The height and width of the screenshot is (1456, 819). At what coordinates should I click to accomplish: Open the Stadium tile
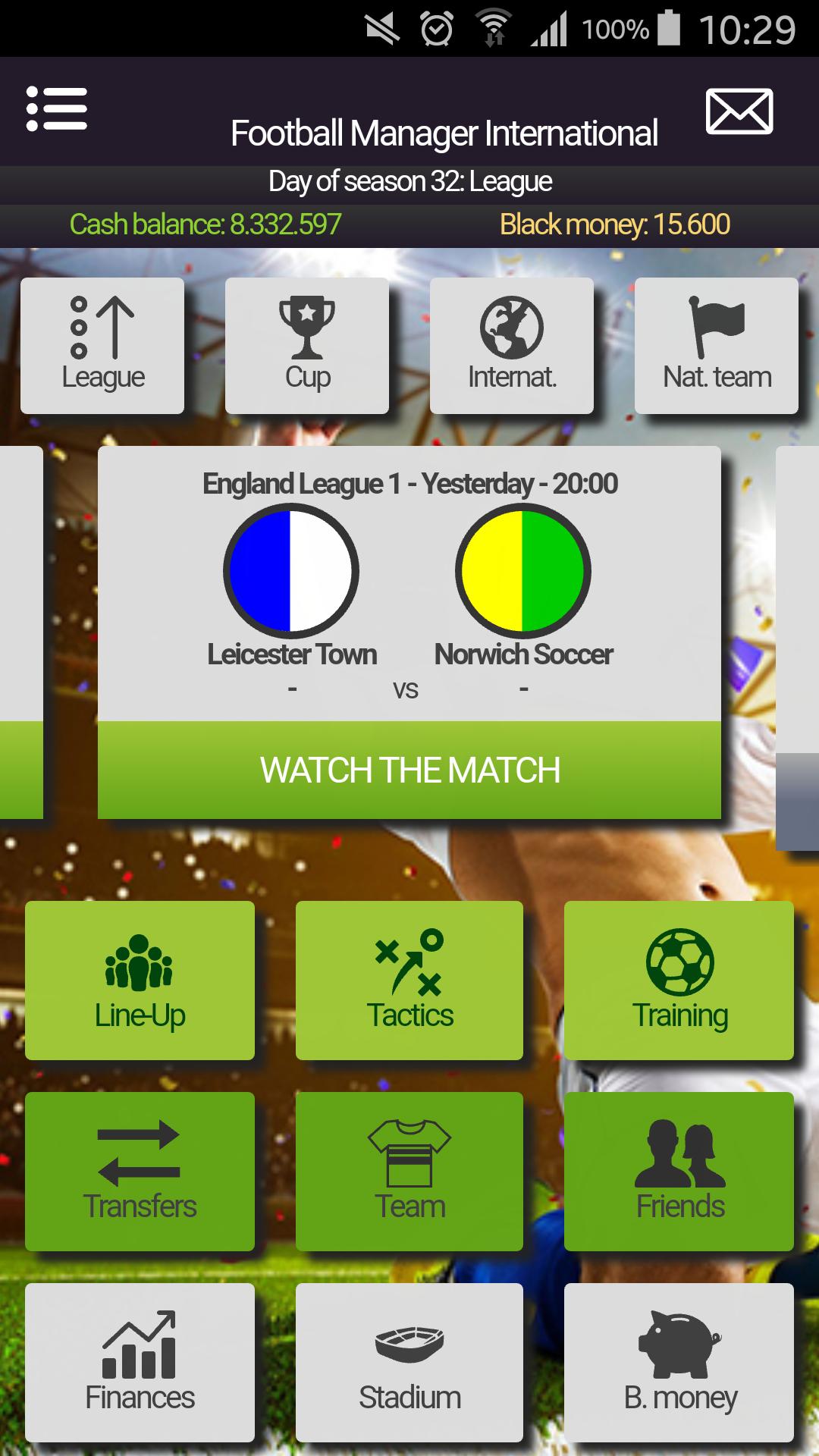(x=409, y=1363)
